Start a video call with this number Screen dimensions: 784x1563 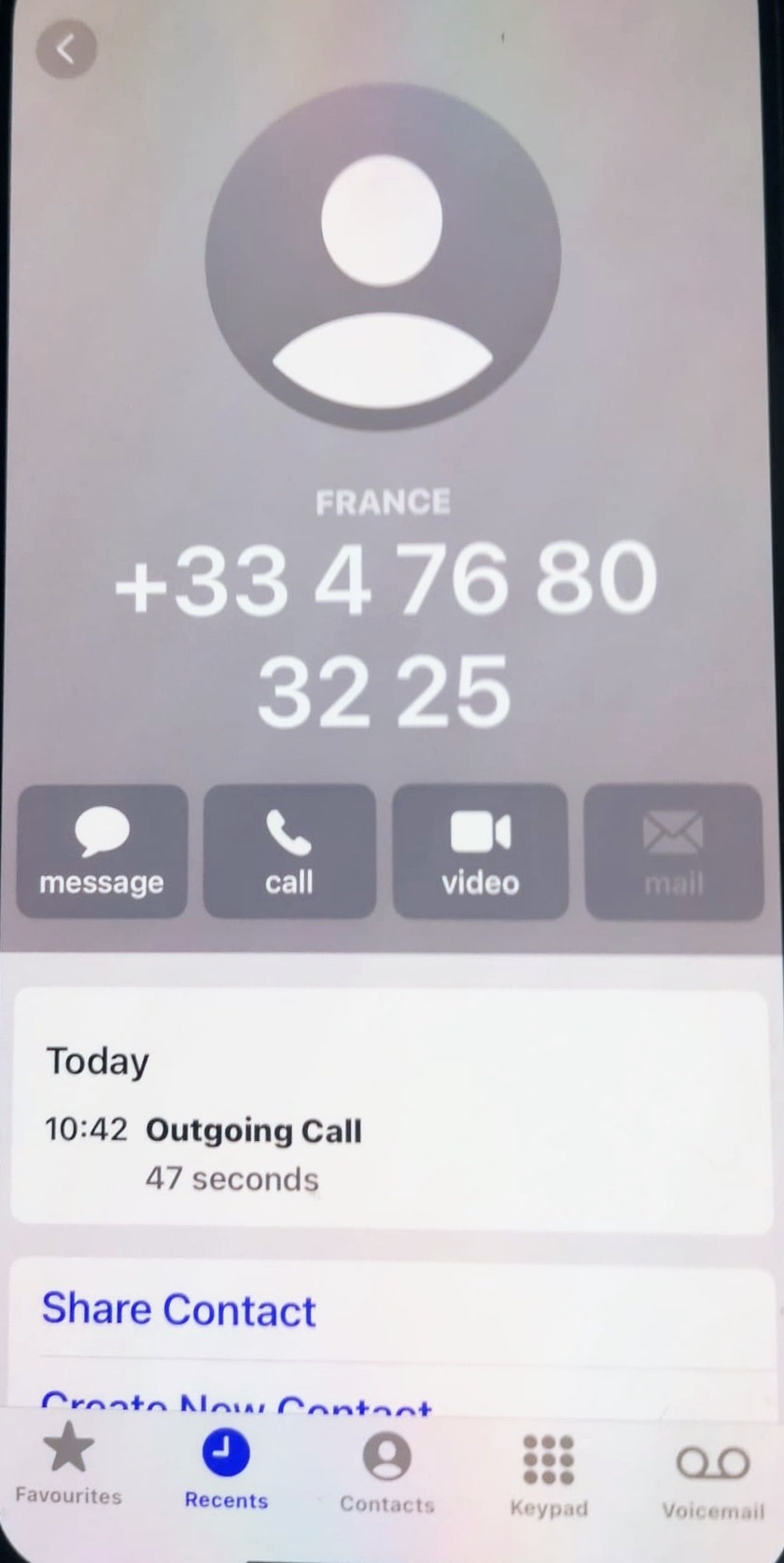click(x=480, y=852)
